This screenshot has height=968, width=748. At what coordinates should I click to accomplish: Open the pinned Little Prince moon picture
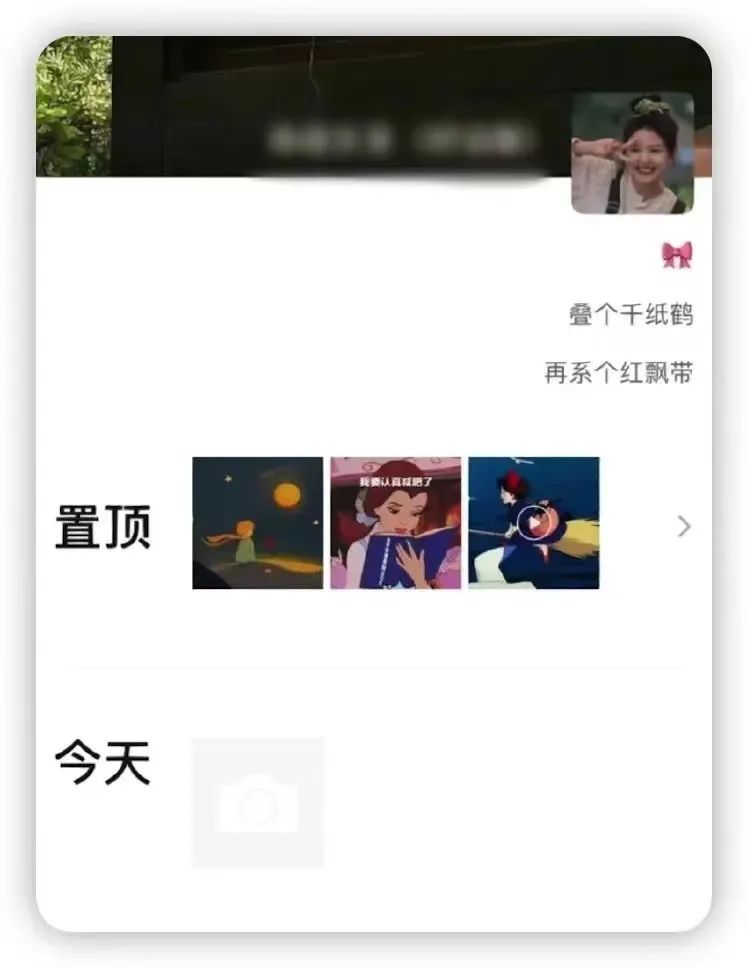(x=258, y=523)
